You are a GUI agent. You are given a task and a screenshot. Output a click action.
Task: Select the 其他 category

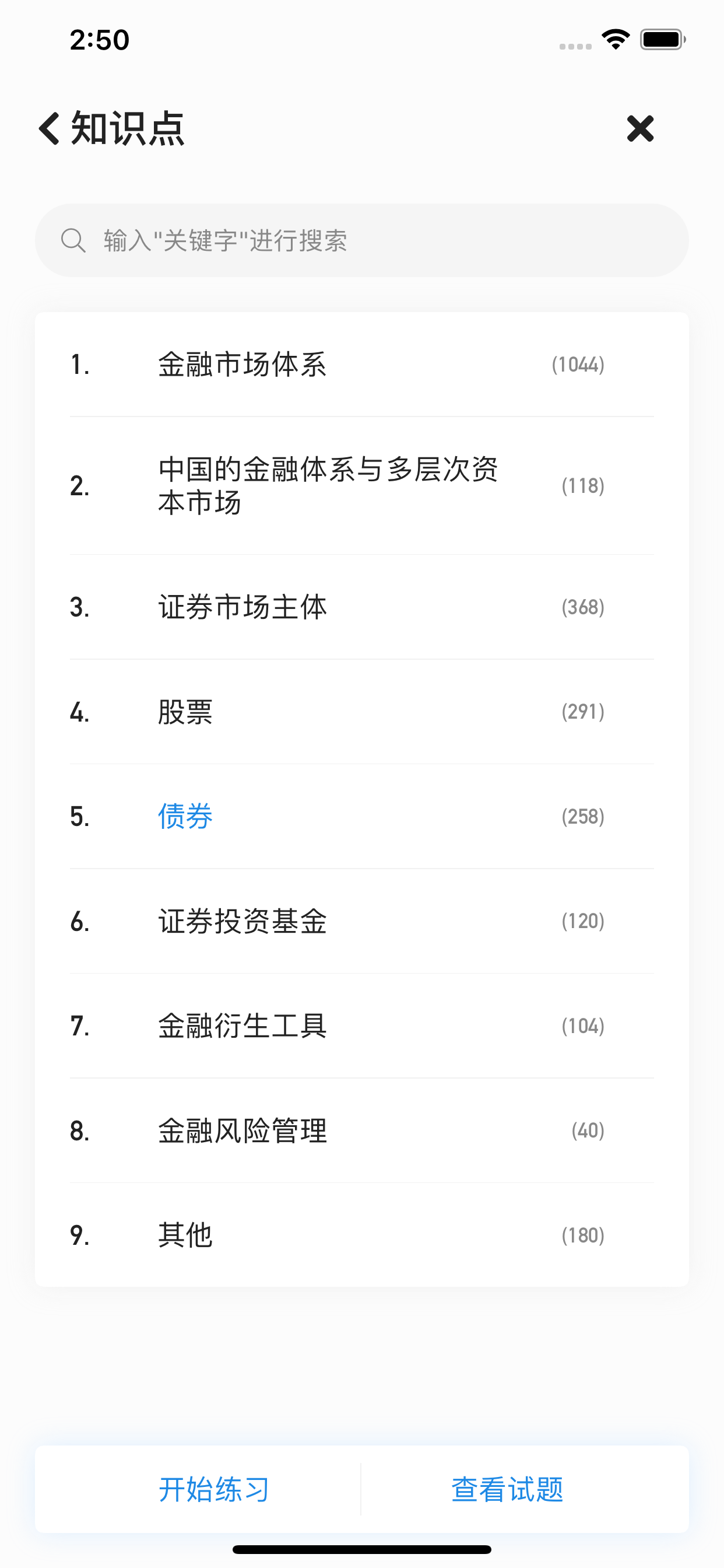(185, 1235)
